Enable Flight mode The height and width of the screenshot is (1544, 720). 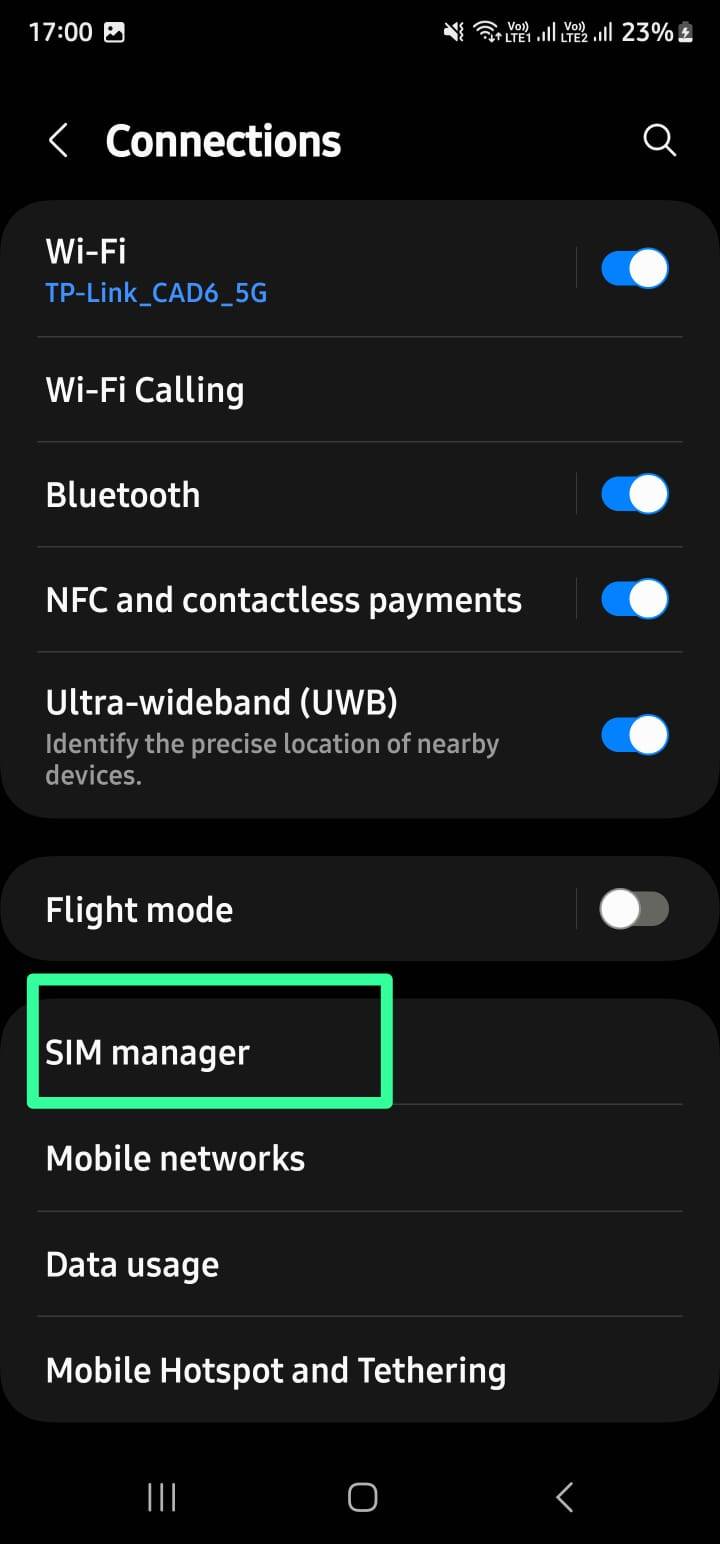tap(634, 909)
